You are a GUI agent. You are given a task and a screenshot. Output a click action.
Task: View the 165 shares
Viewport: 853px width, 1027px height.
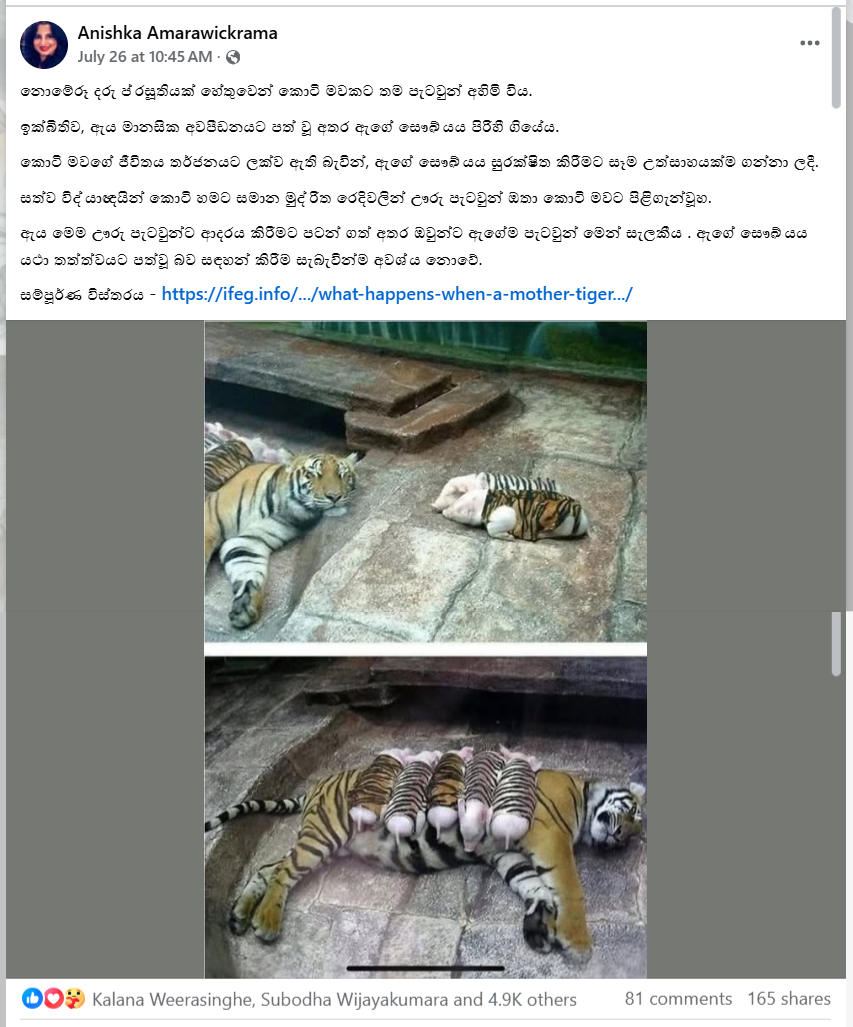(788, 999)
